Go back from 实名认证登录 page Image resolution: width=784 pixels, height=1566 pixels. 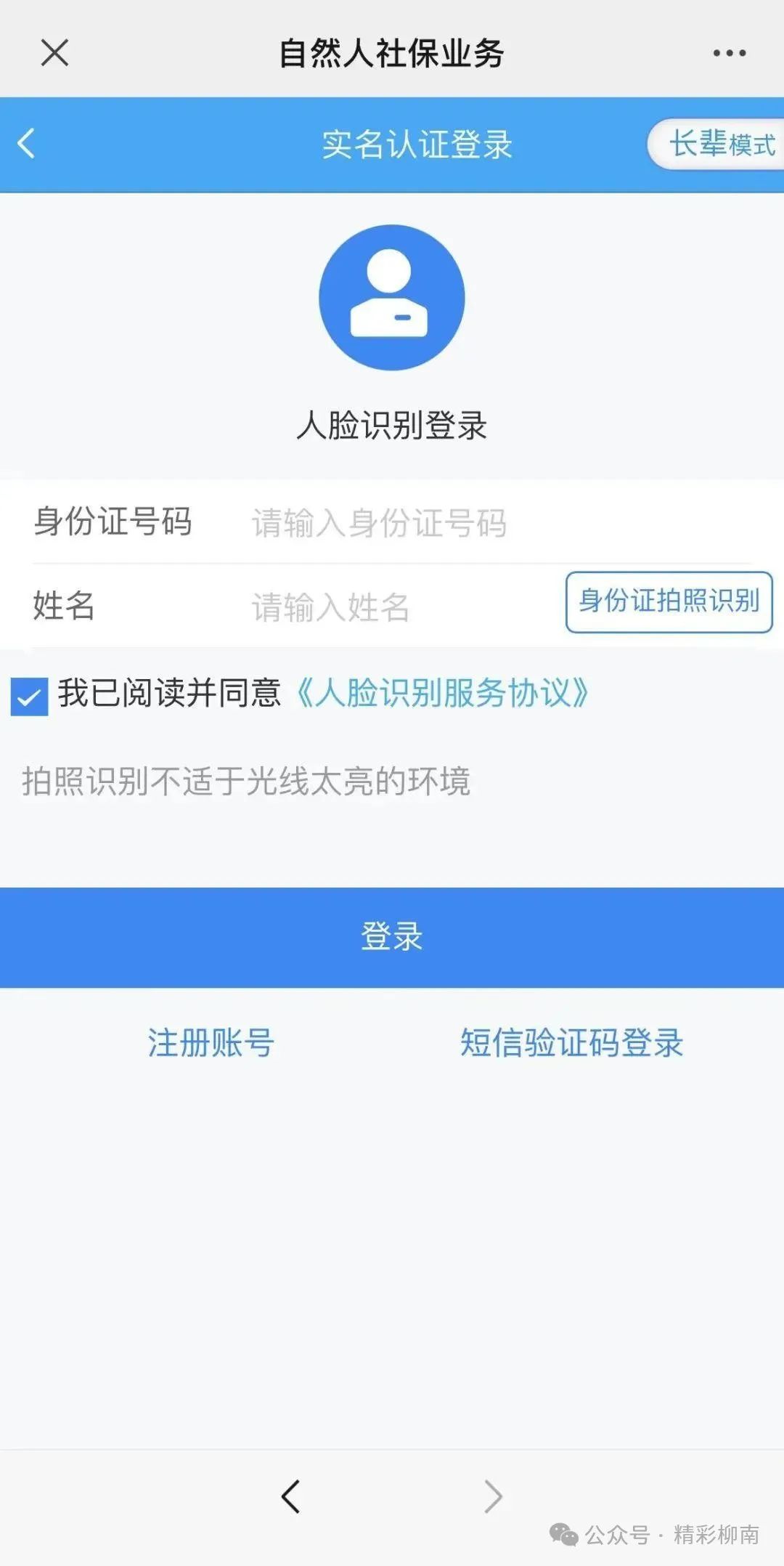tap(27, 144)
